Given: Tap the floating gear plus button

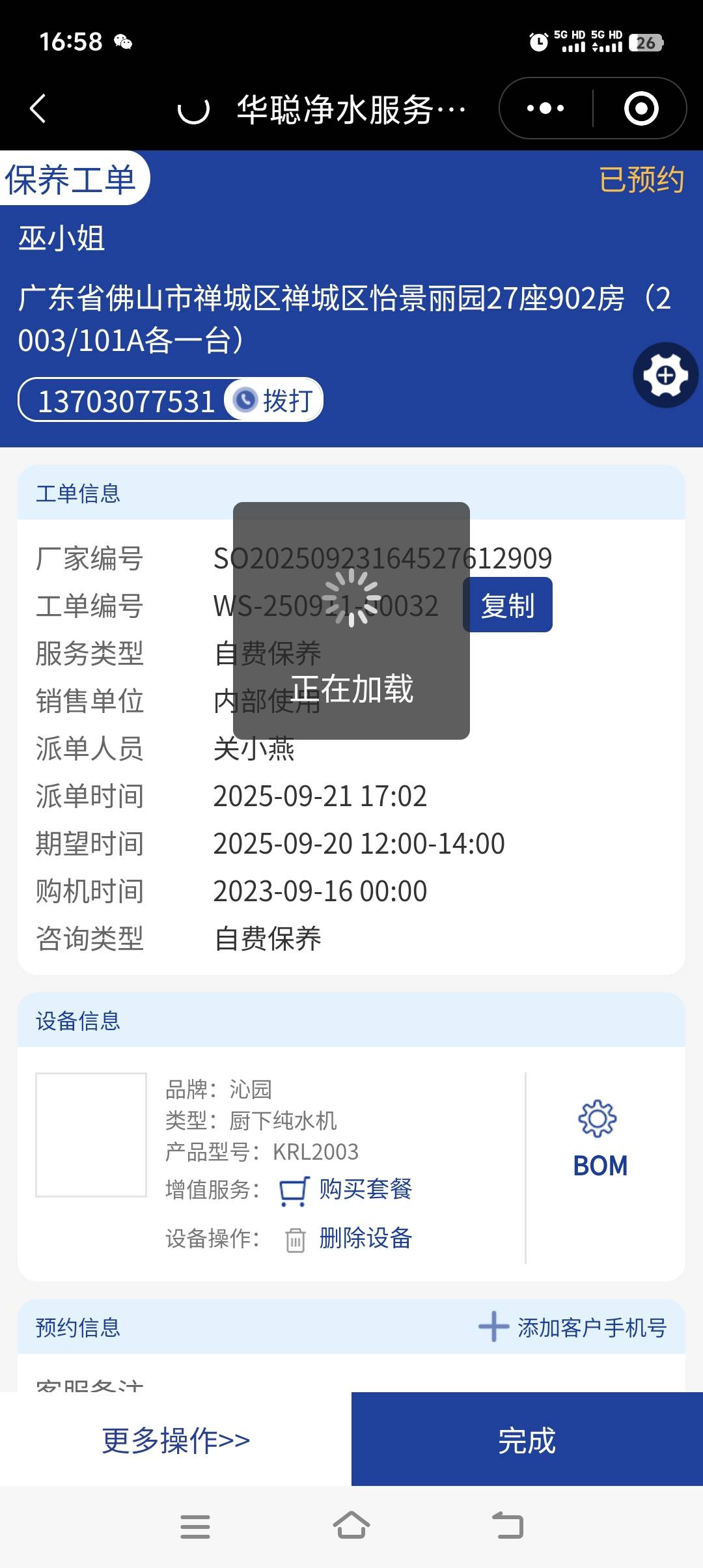Looking at the screenshot, I should pyautogui.click(x=665, y=375).
